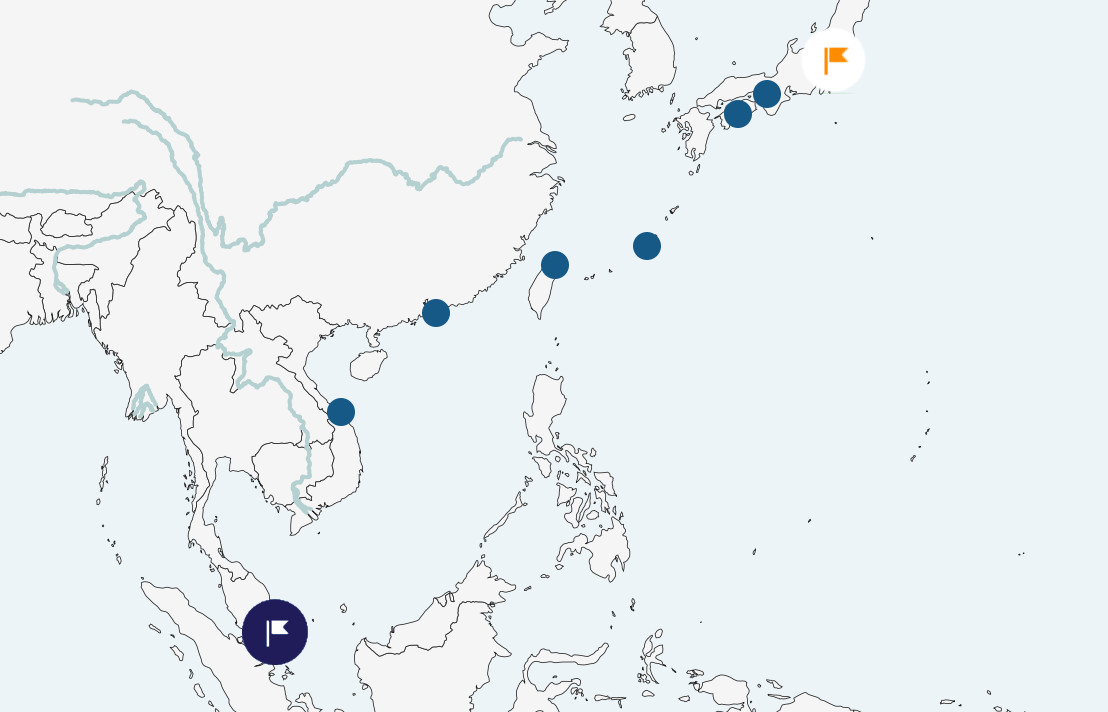Tap the orange flag marker on Japan
This screenshot has width=1108, height=712.
(833, 61)
